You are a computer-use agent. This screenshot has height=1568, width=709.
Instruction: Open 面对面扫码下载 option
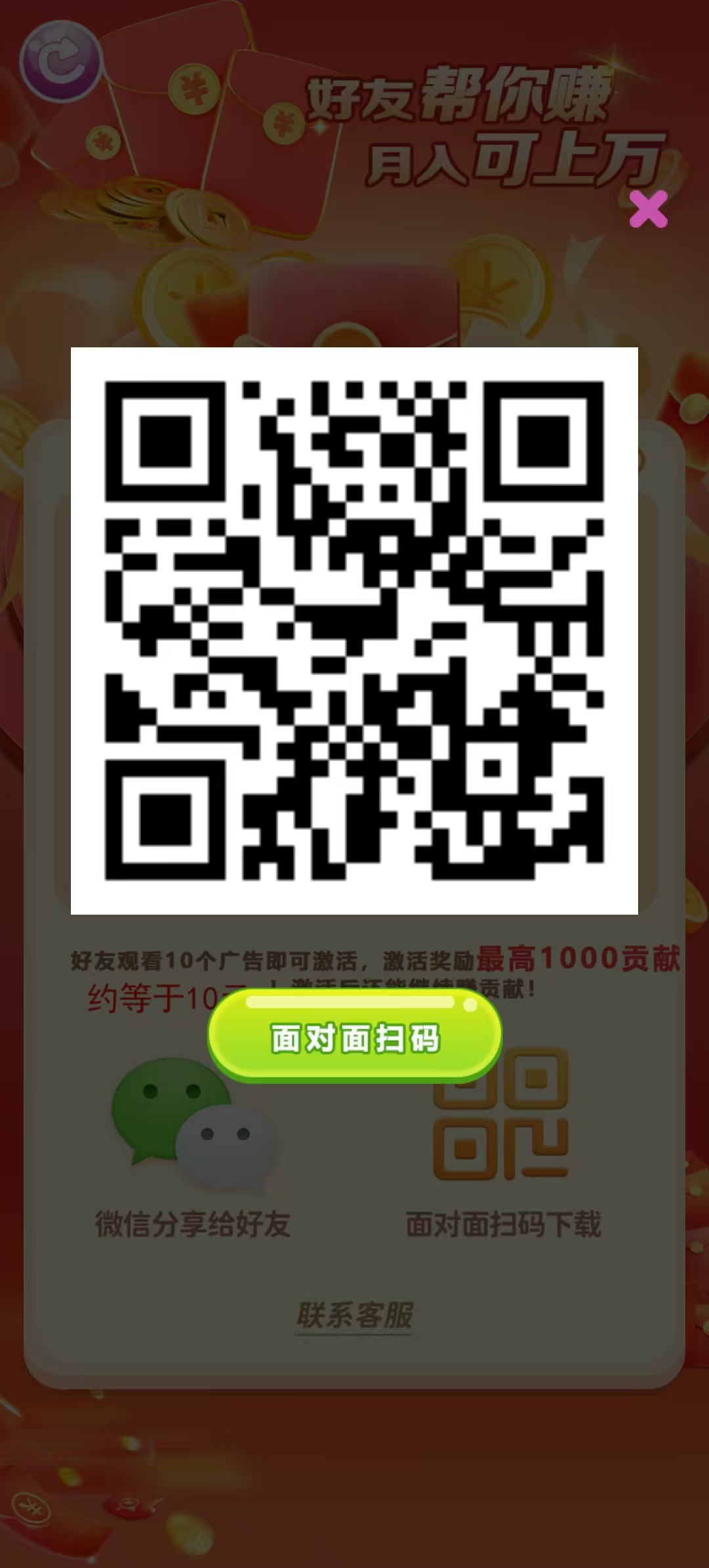(x=502, y=1150)
